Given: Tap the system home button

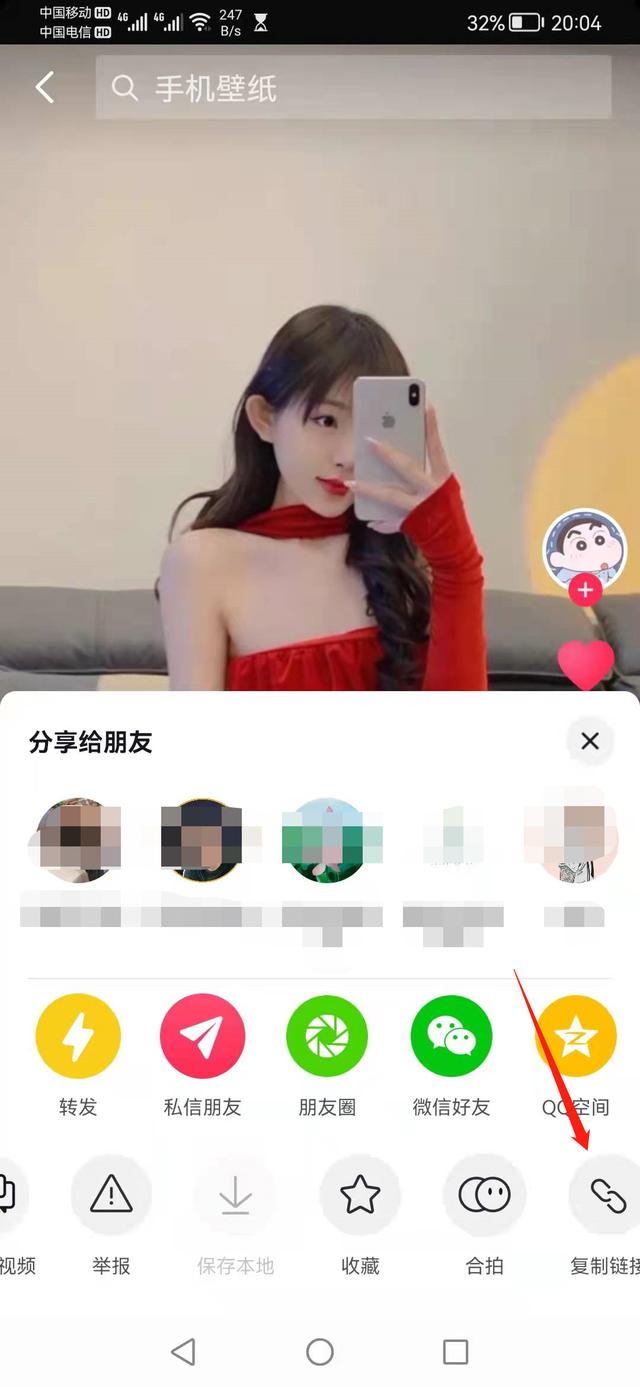Looking at the screenshot, I should tap(320, 1352).
